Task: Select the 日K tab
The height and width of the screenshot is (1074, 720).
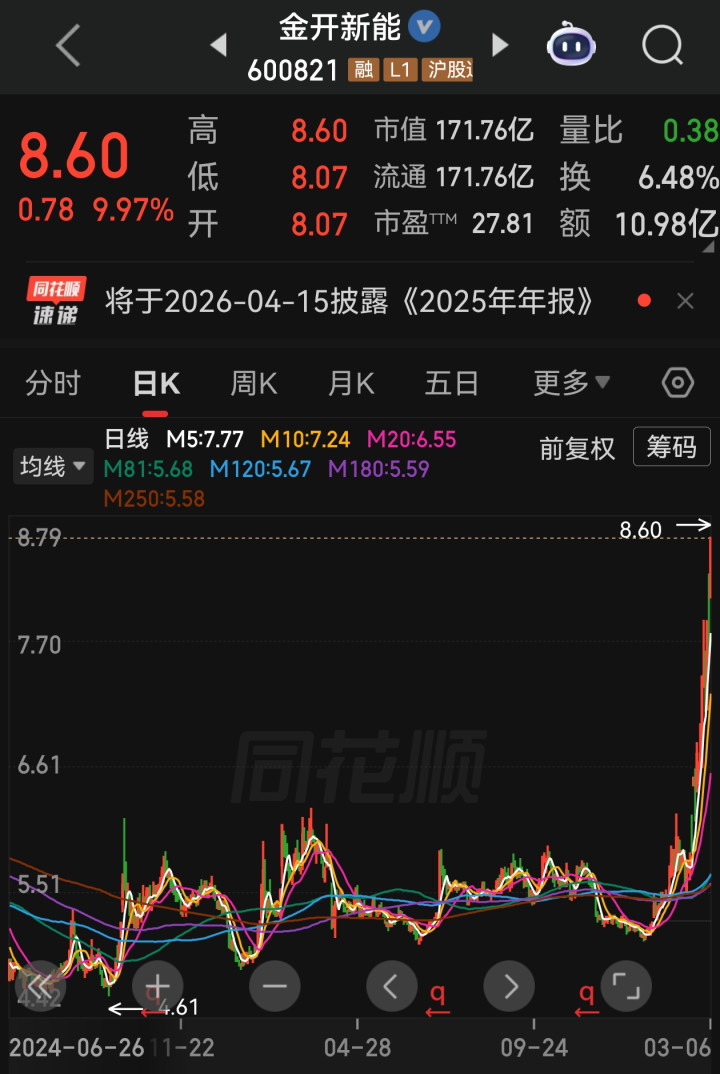Action: pos(156,384)
